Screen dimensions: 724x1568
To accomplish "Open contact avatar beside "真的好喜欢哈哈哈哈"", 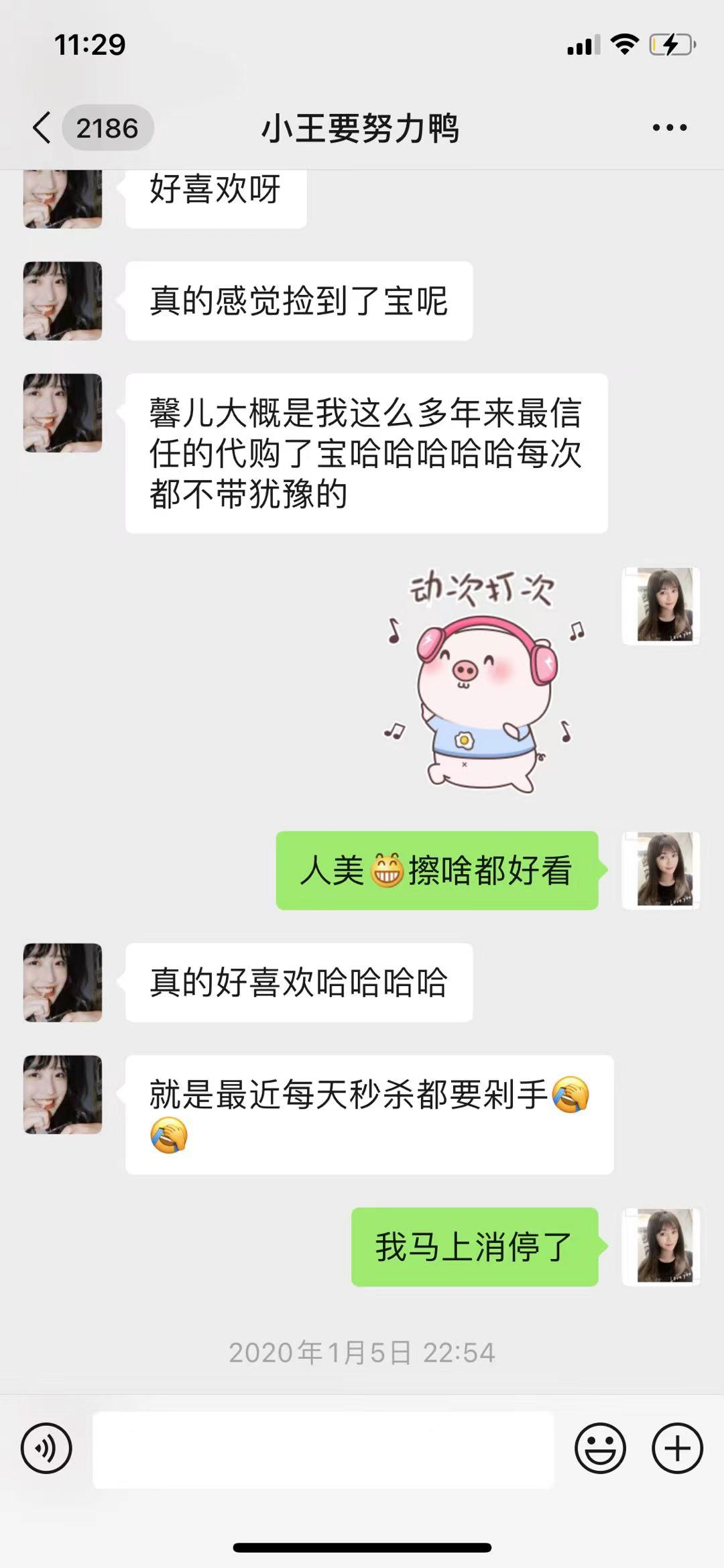I will [x=63, y=983].
